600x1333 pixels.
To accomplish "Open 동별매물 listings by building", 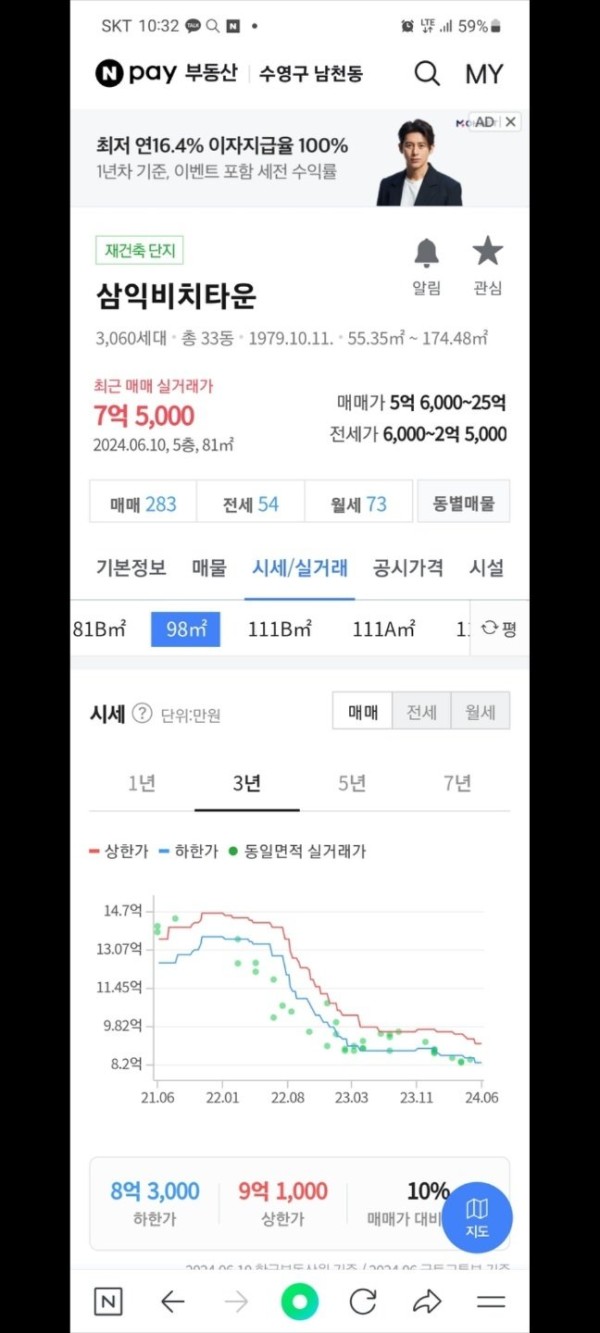I will tap(463, 504).
